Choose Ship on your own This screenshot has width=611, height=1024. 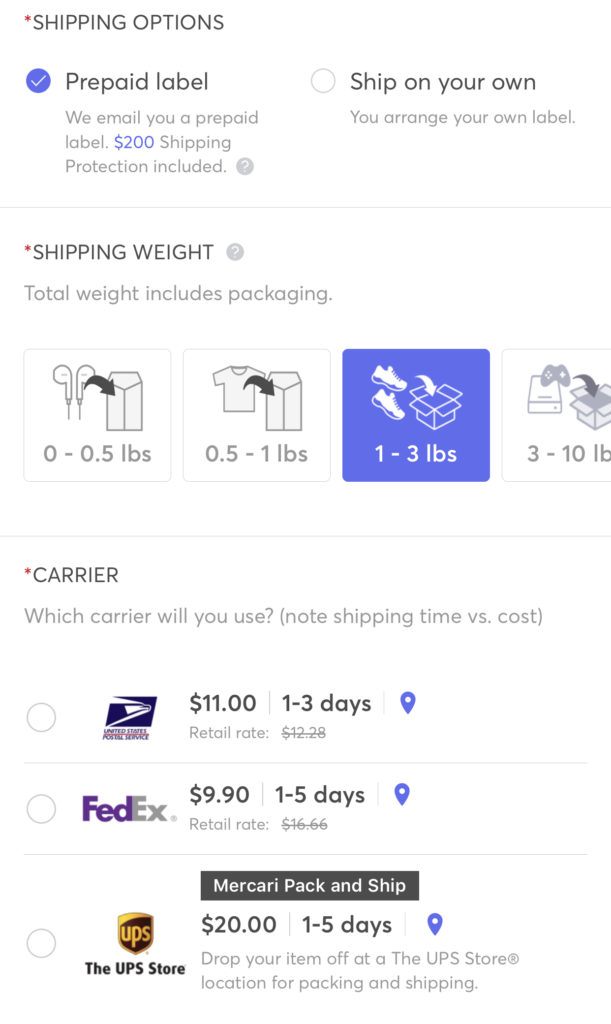coord(323,82)
